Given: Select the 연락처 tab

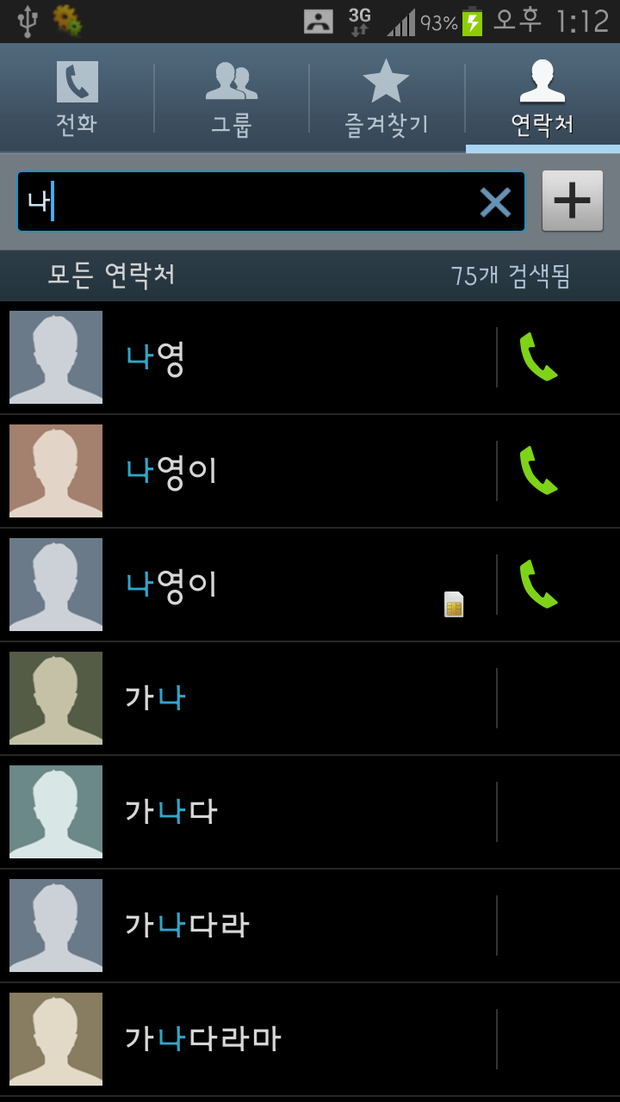Looking at the screenshot, I should pos(541,98).
